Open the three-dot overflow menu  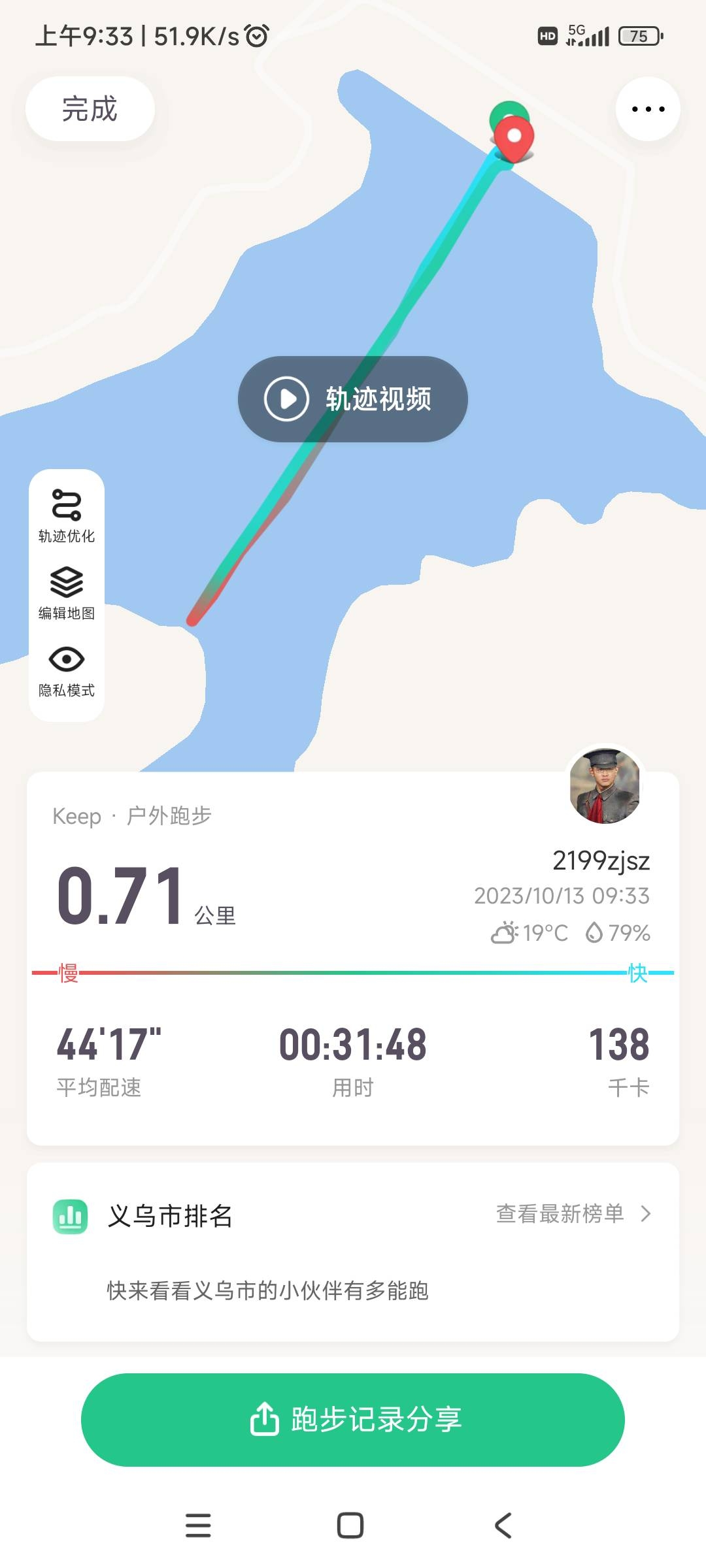(648, 109)
